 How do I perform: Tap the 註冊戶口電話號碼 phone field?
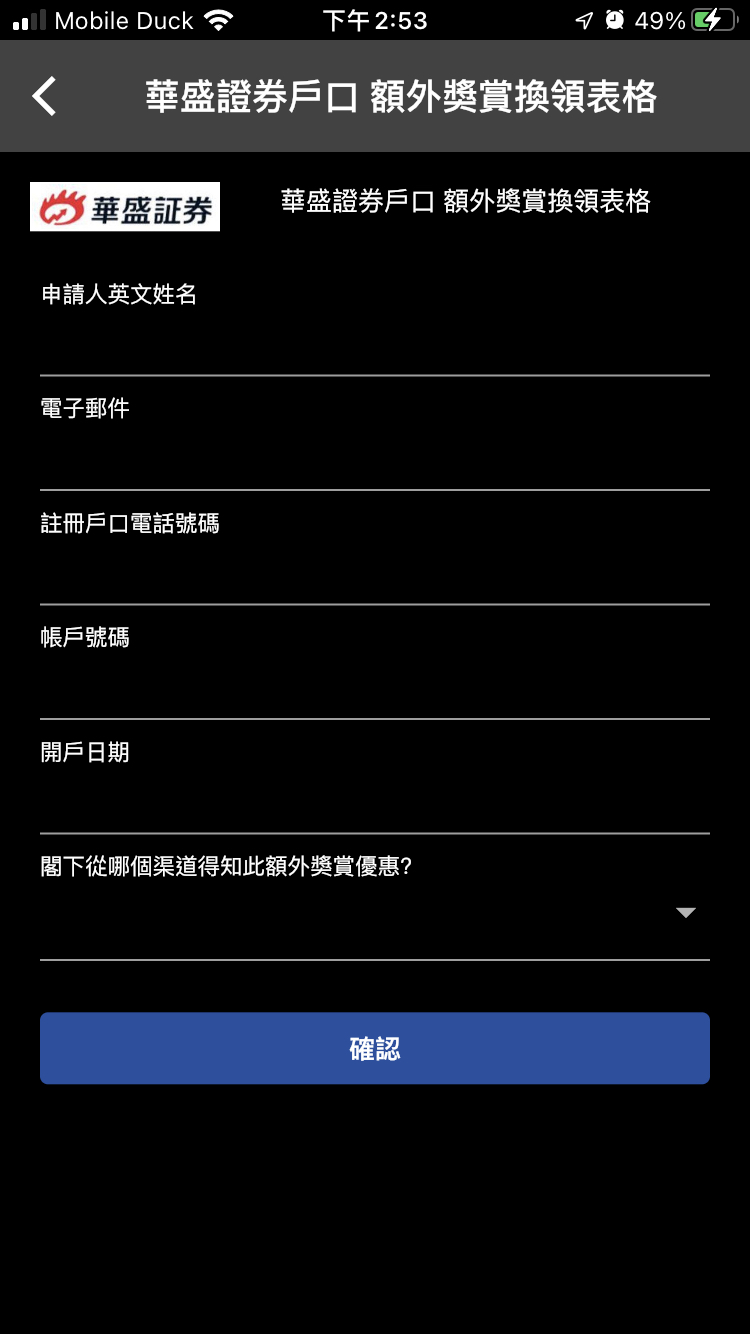click(x=375, y=575)
